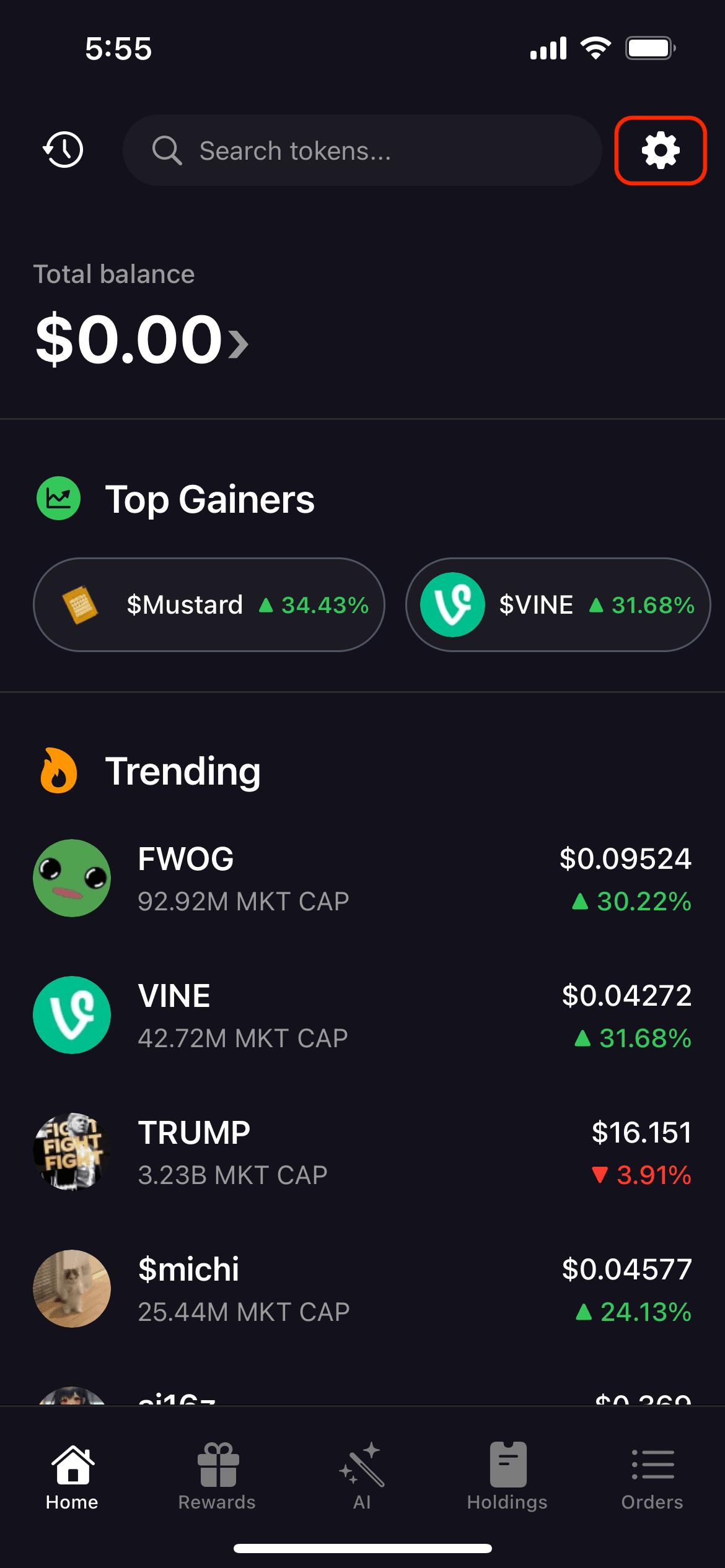Tap the Search tokens field
This screenshot has height=1568, width=725.
point(362,150)
